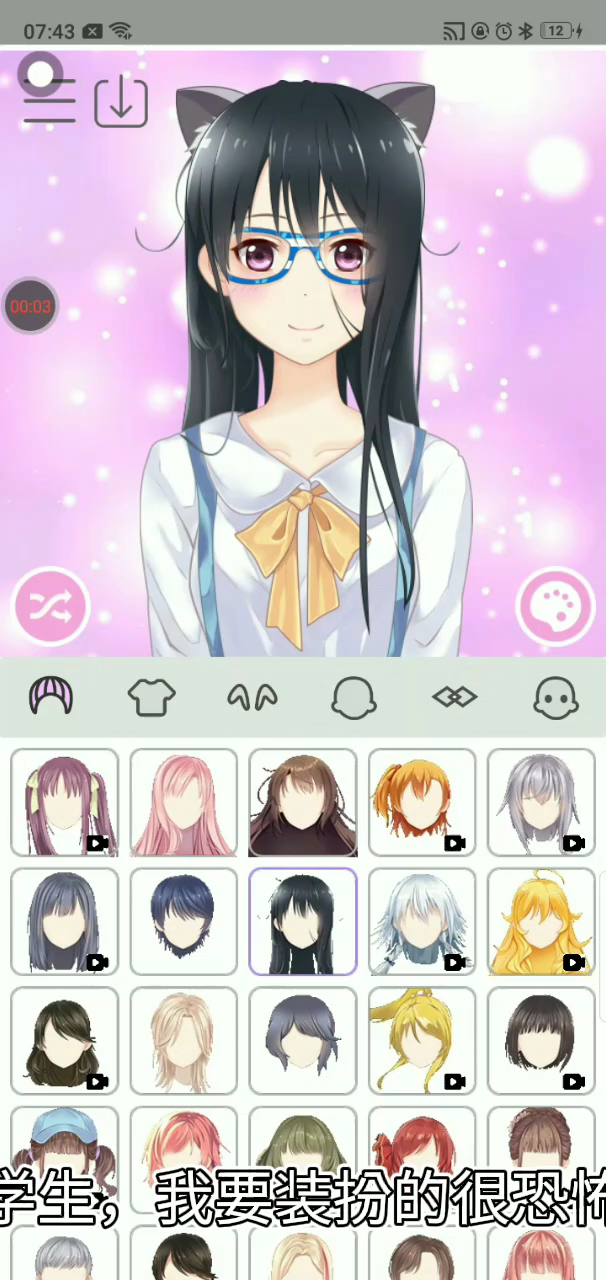Viewport: 606px width, 1280px height.
Task: Select the purple twin-tail hairstyle
Action: pos(64,803)
